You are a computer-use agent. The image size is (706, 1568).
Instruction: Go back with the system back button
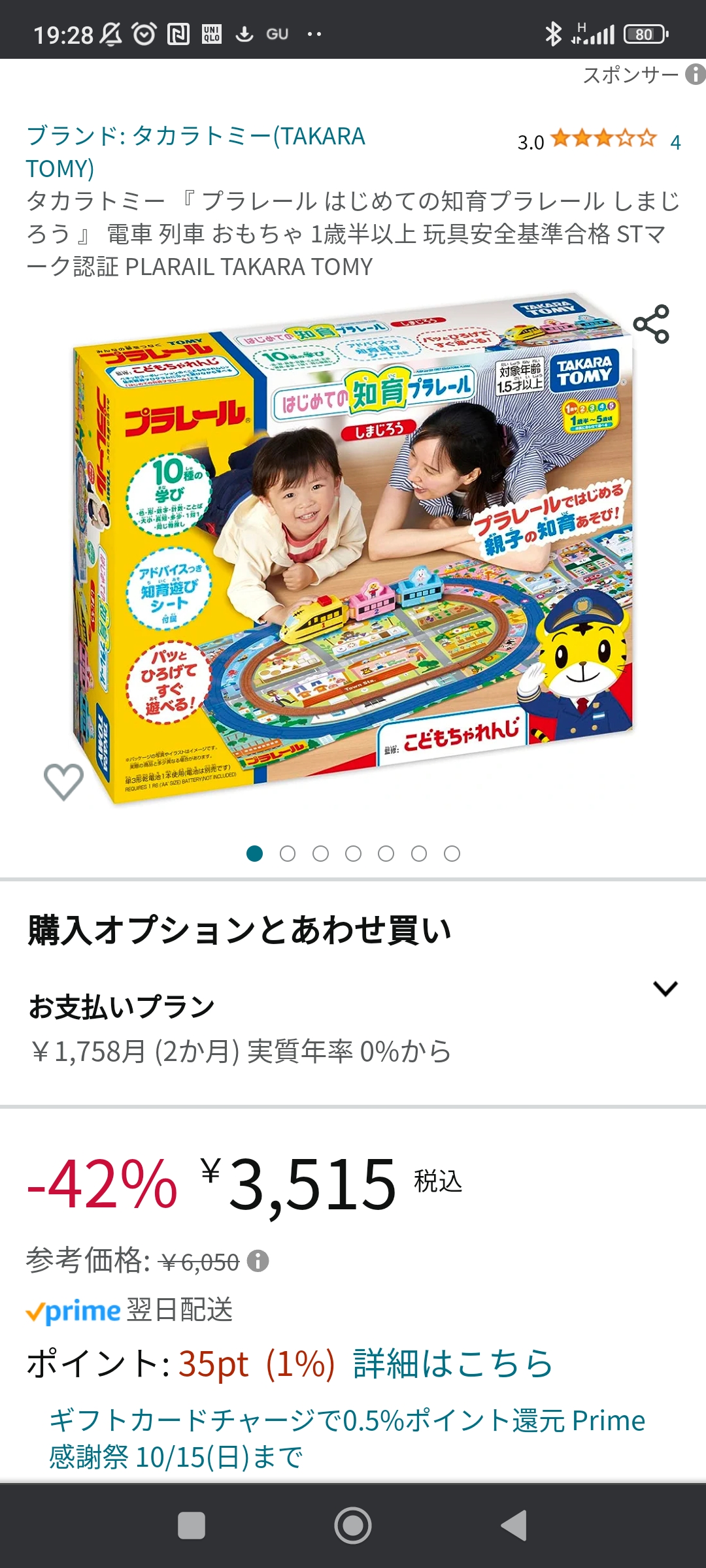click(x=514, y=1526)
